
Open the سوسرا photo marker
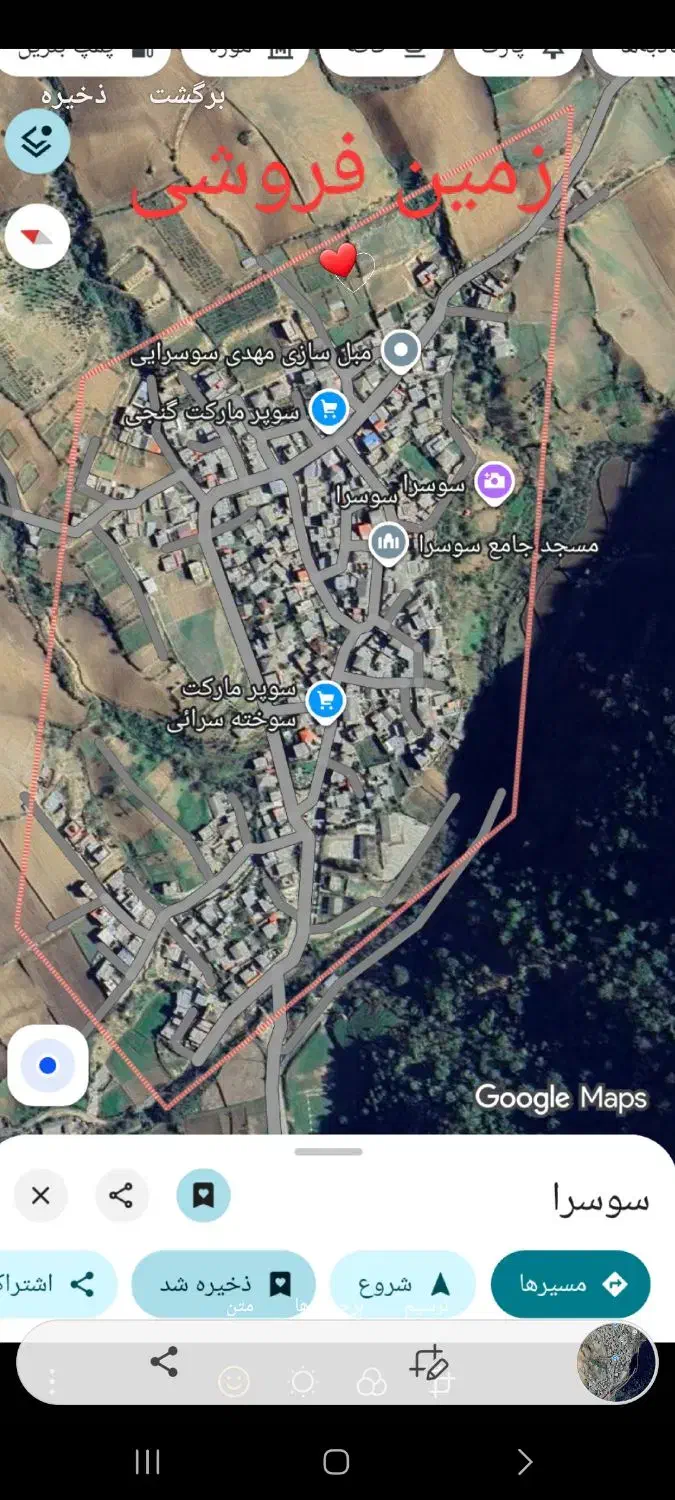coord(493,482)
